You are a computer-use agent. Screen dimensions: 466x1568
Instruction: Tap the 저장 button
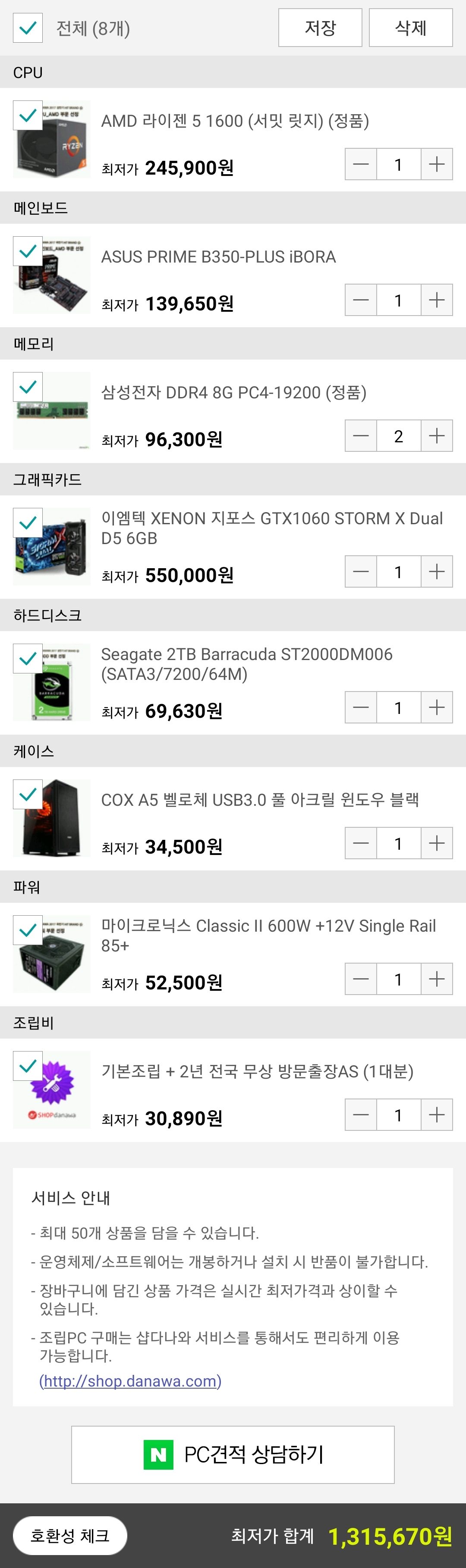point(320,28)
